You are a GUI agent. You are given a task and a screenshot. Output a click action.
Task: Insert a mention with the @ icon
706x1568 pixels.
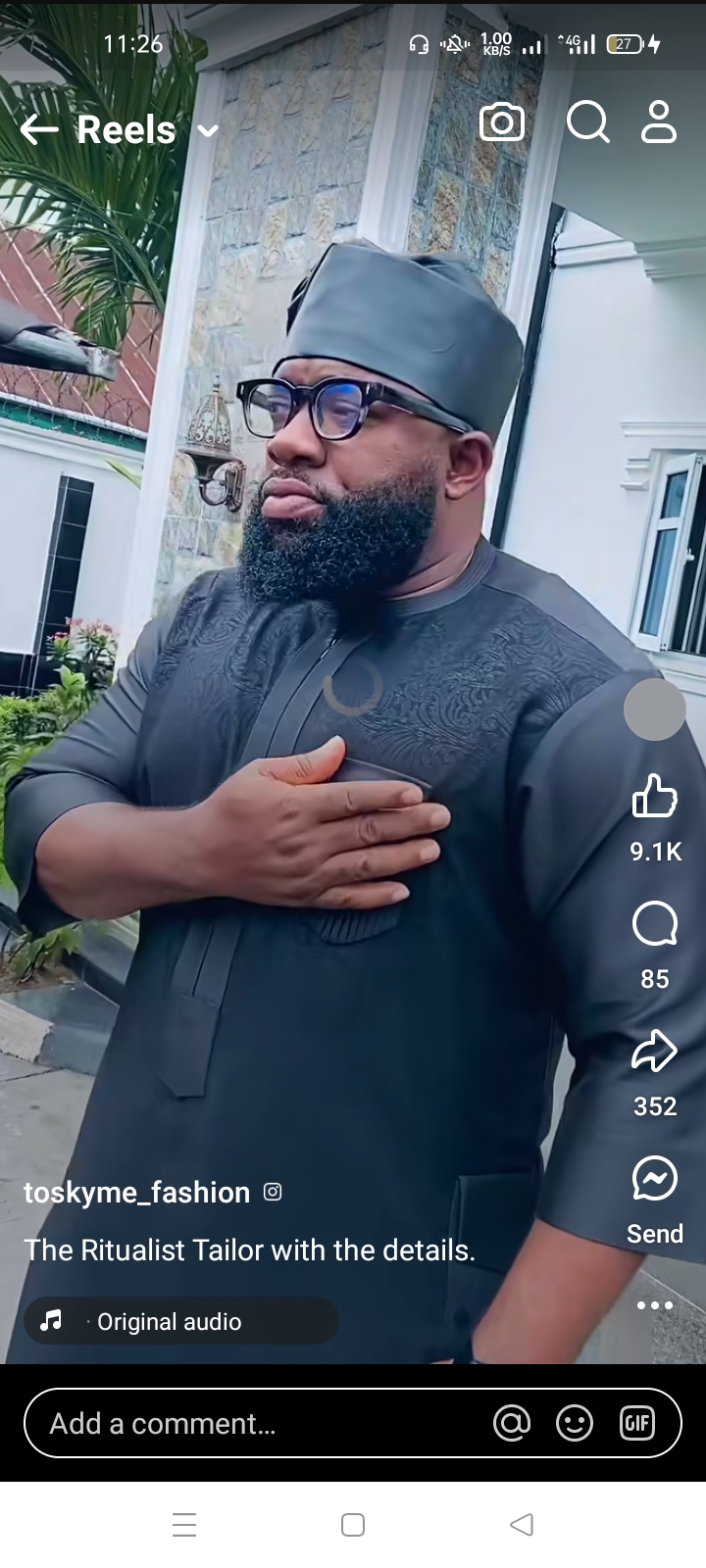point(512,1423)
